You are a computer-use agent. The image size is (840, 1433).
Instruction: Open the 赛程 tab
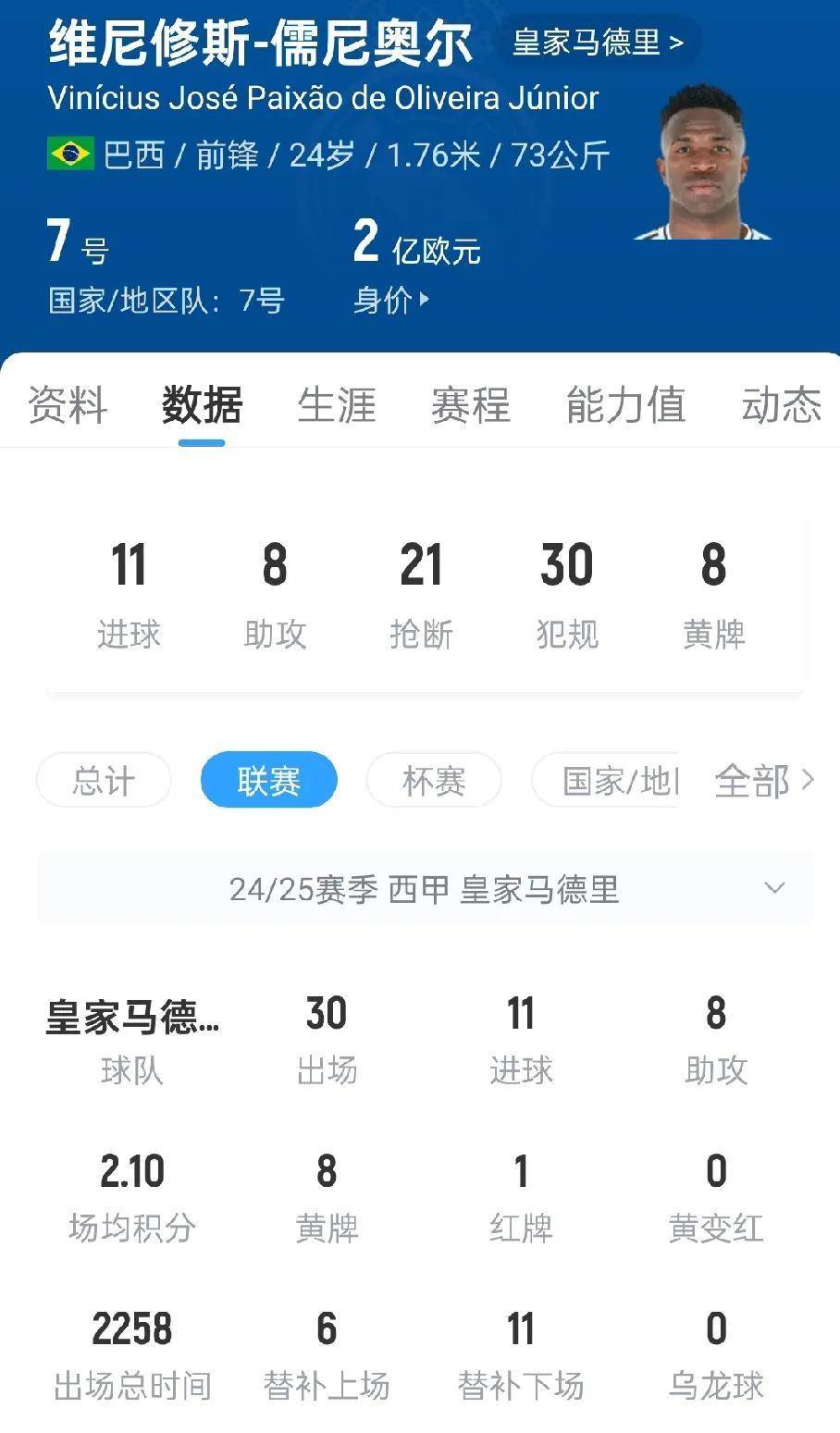pyautogui.click(x=471, y=405)
